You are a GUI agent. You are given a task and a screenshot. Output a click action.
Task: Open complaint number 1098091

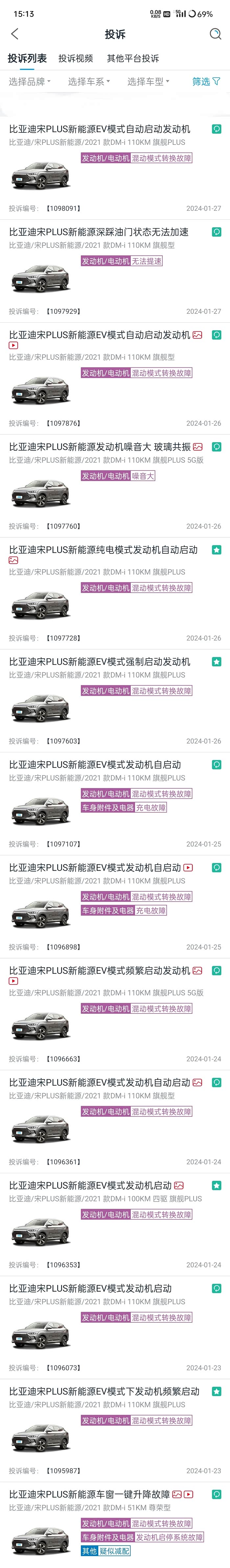tap(115, 168)
